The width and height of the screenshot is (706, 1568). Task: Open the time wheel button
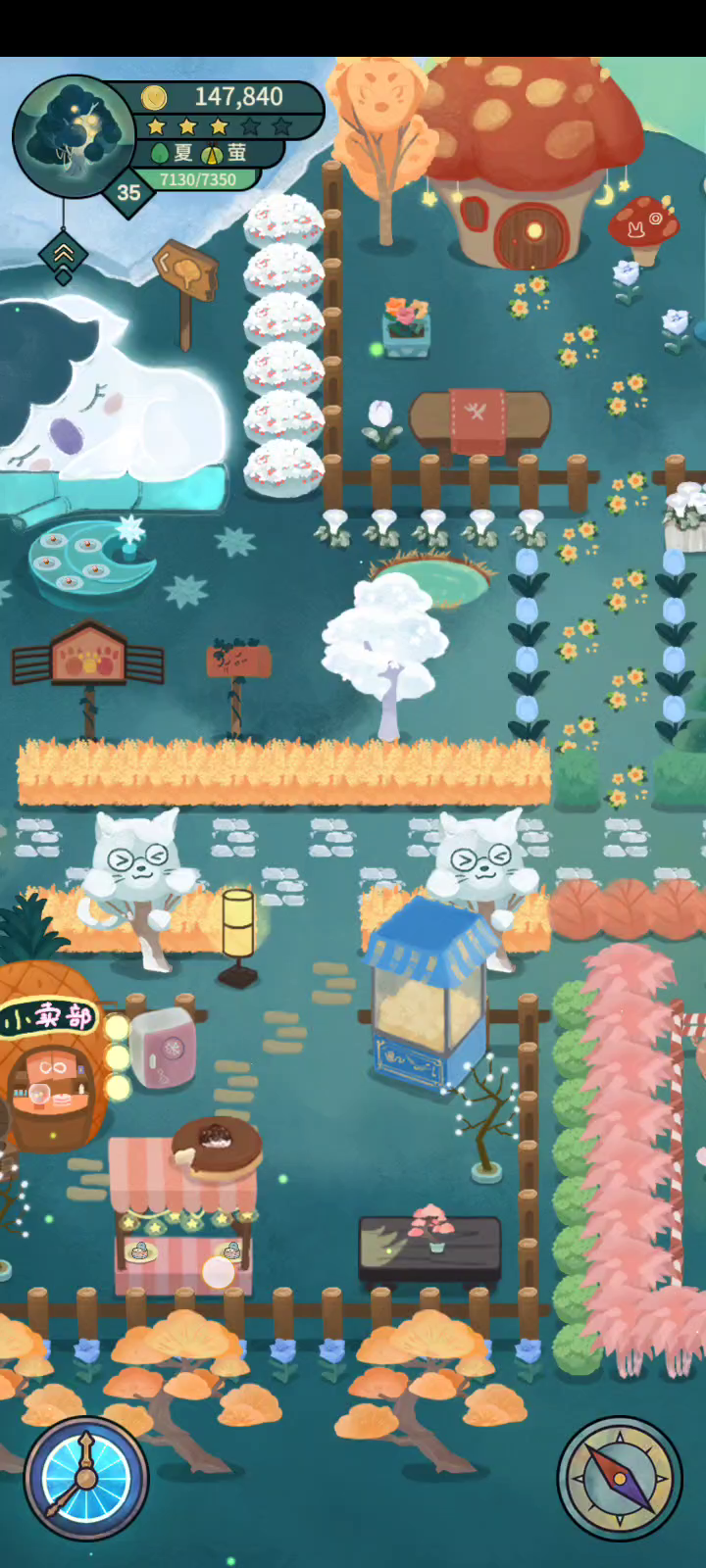click(86, 1477)
